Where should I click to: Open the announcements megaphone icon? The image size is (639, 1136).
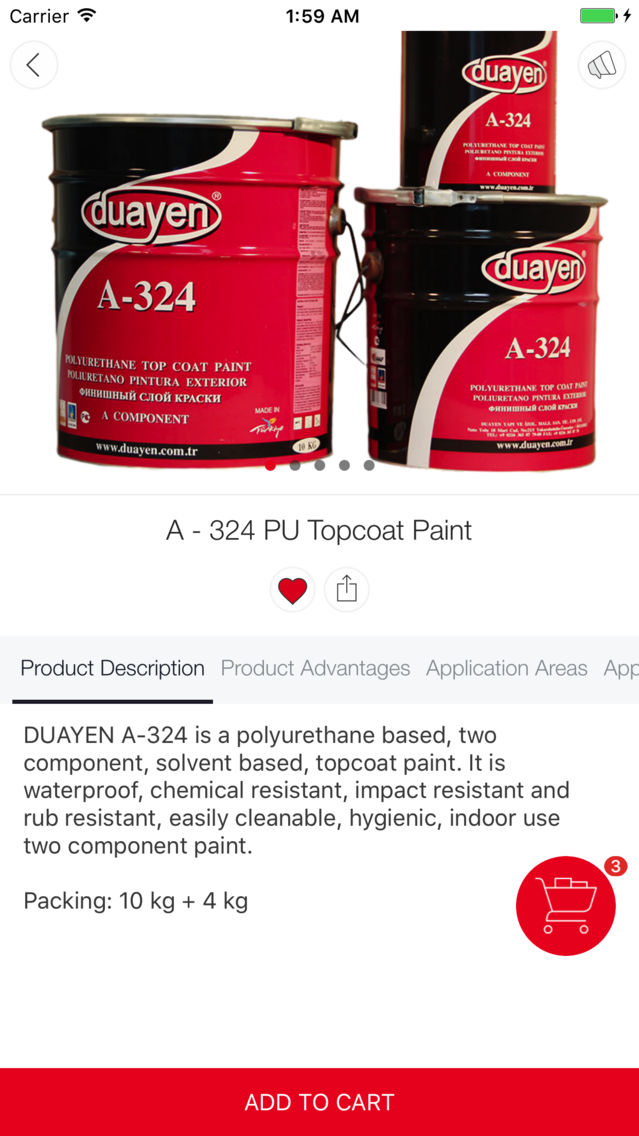pos(602,65)
